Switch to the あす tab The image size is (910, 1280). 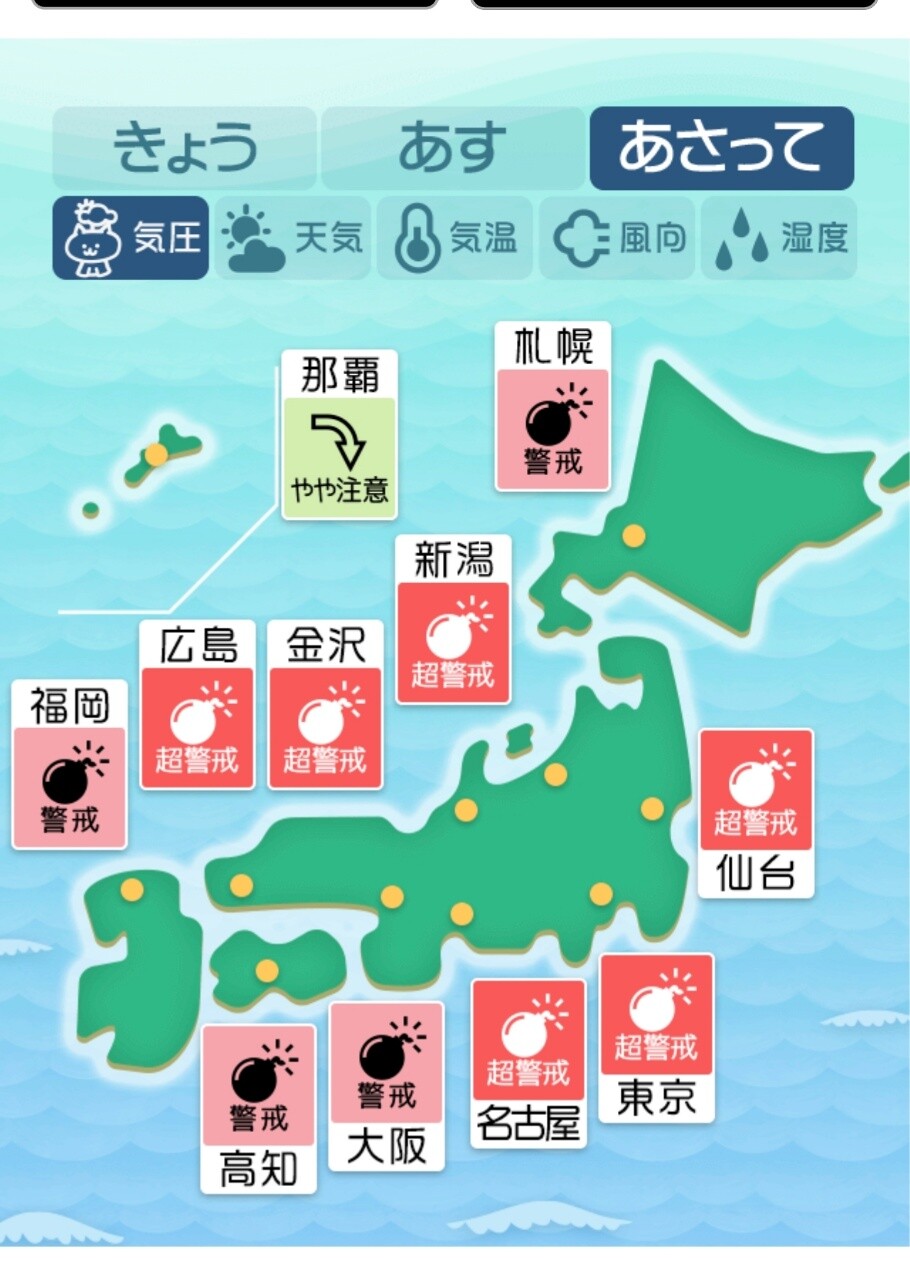452,148
